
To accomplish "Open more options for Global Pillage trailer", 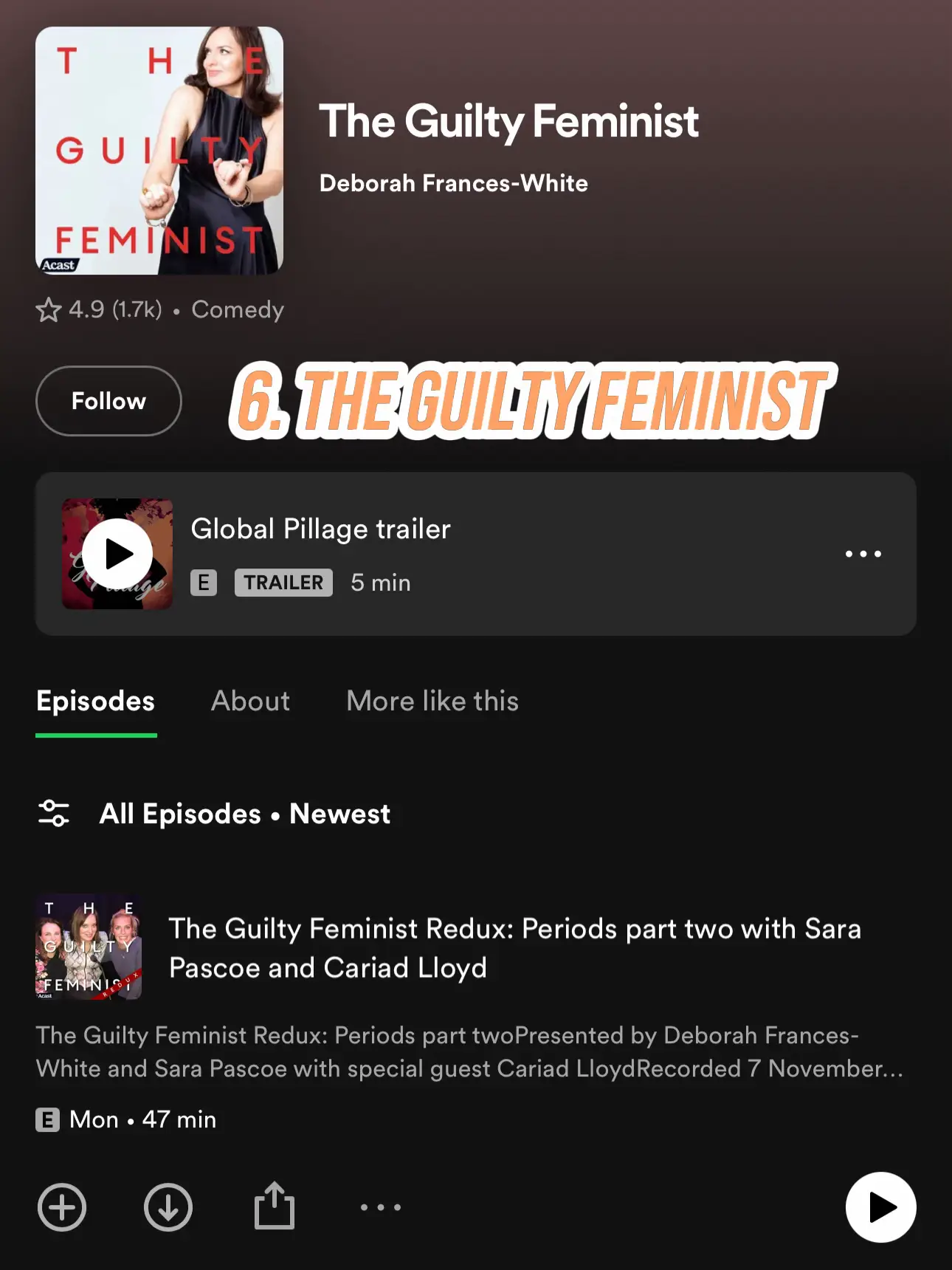I will click(x=863, y=554).
